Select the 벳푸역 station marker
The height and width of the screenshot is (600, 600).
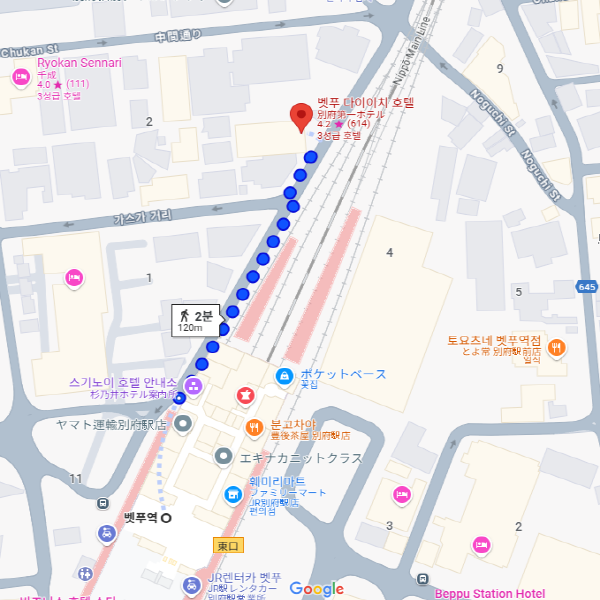pyautogui.click(x=166, y=517)
